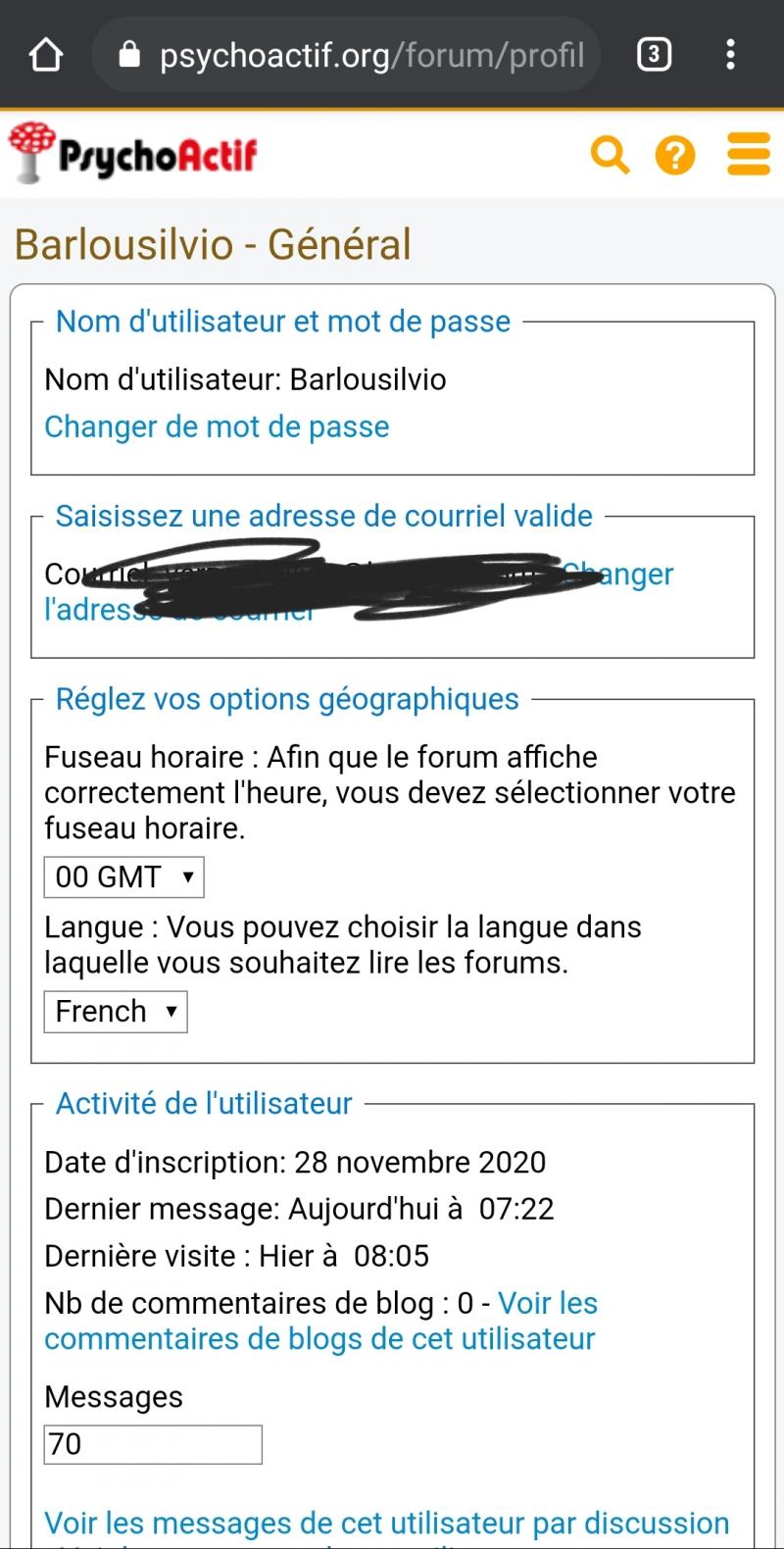Tap the browser home icon
784x1549 pixels.
point(46,55)
